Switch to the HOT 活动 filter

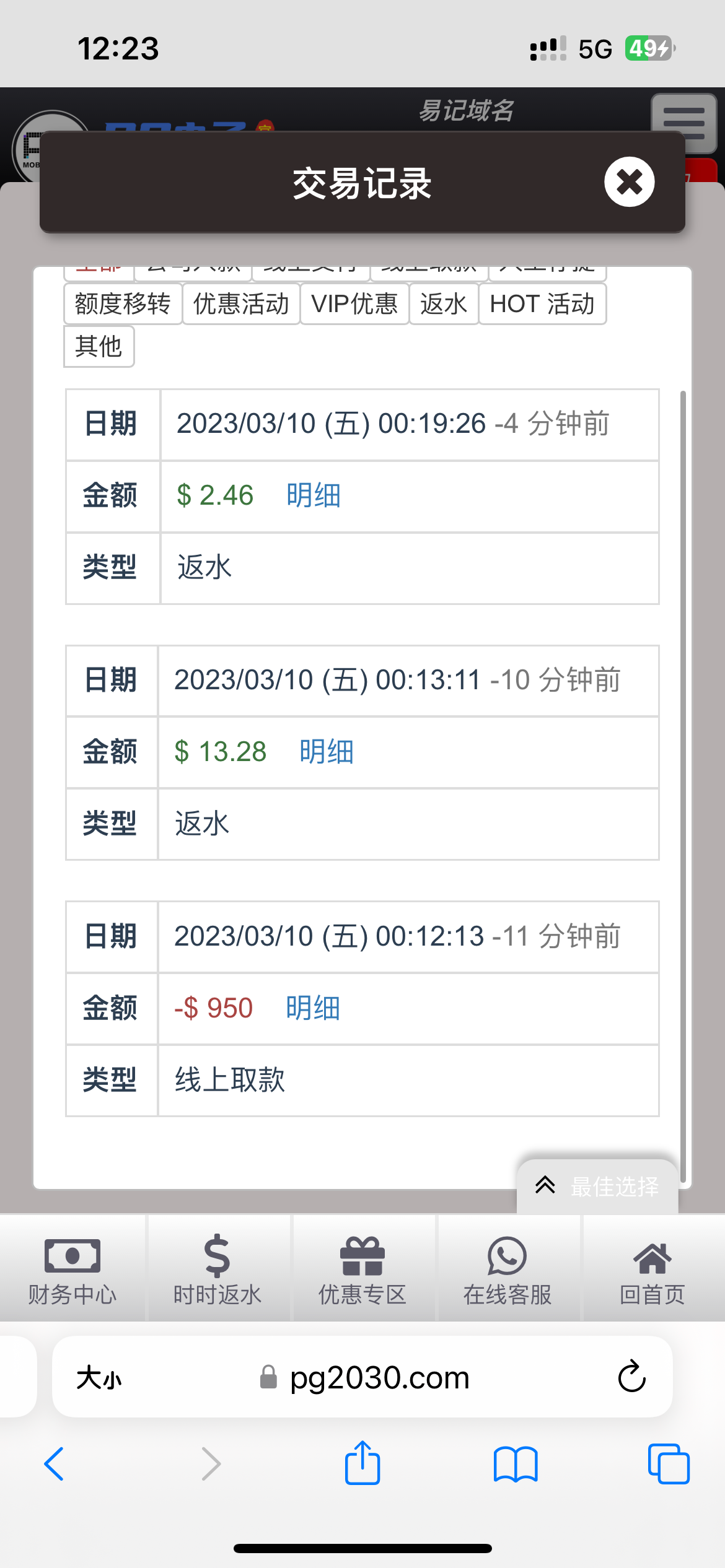(542, 304)
